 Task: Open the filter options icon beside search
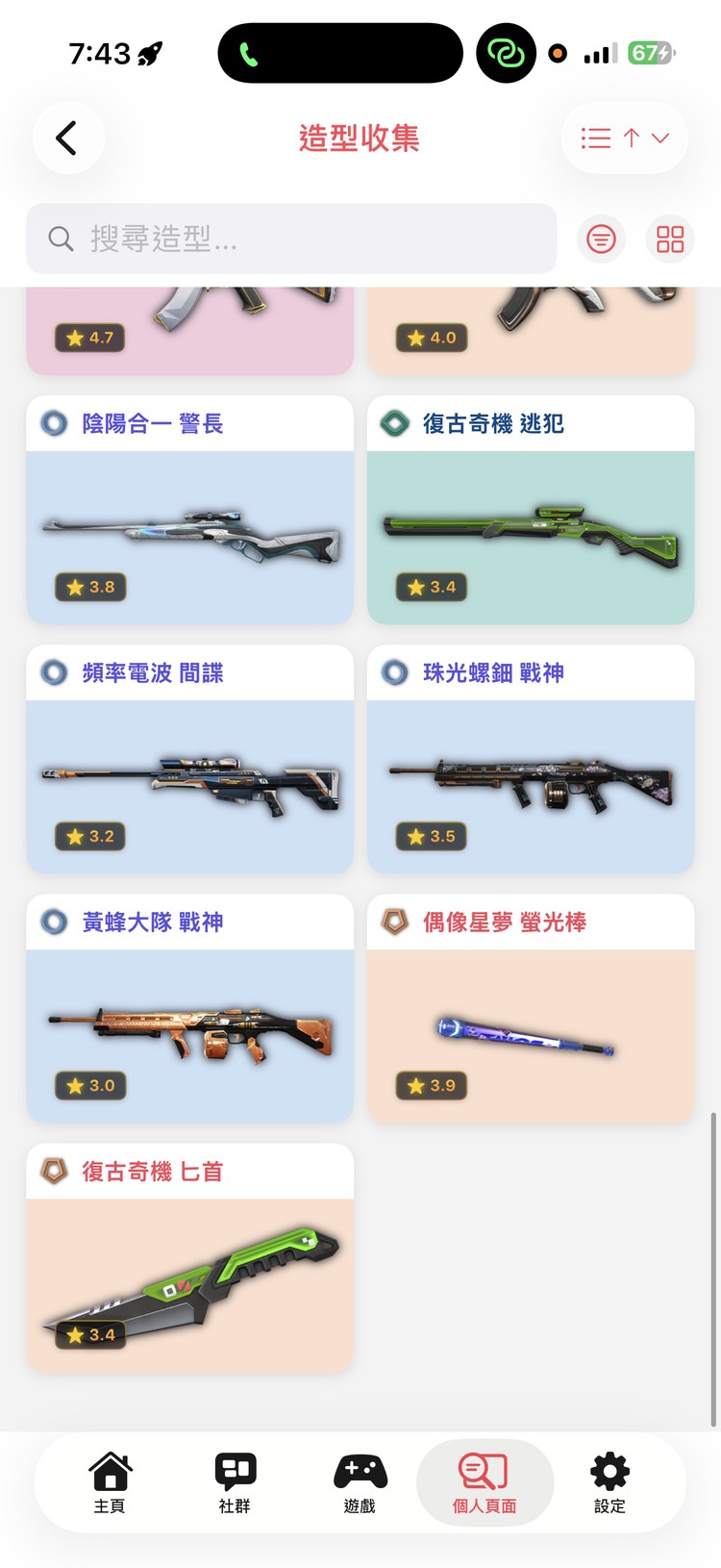601,239
